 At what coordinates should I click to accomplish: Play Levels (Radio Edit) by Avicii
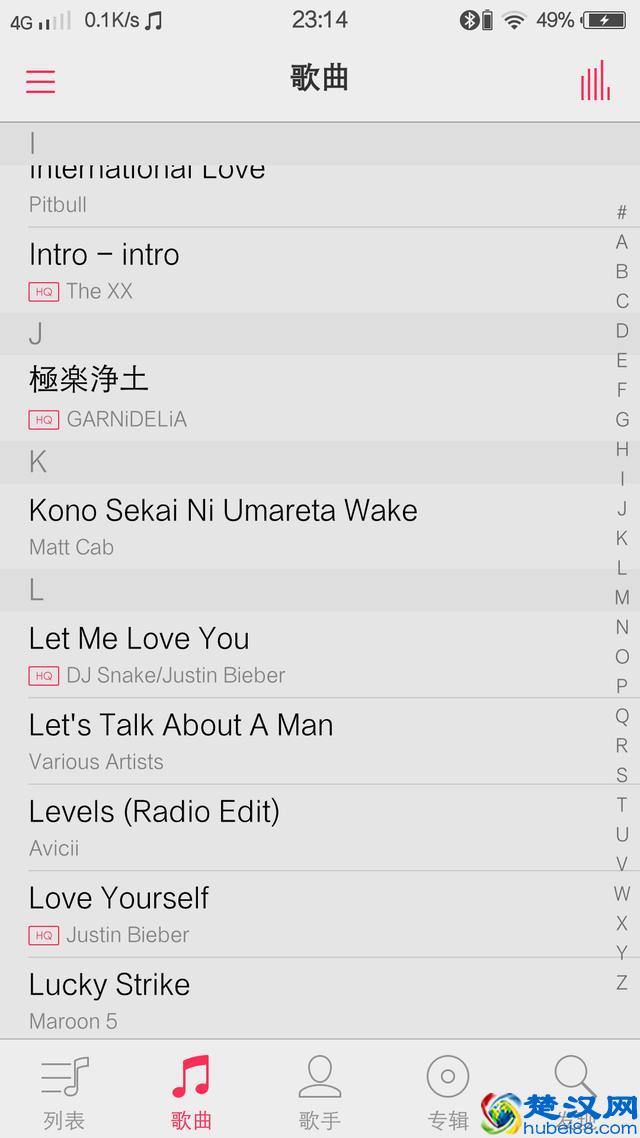click(x=300, y=827)
